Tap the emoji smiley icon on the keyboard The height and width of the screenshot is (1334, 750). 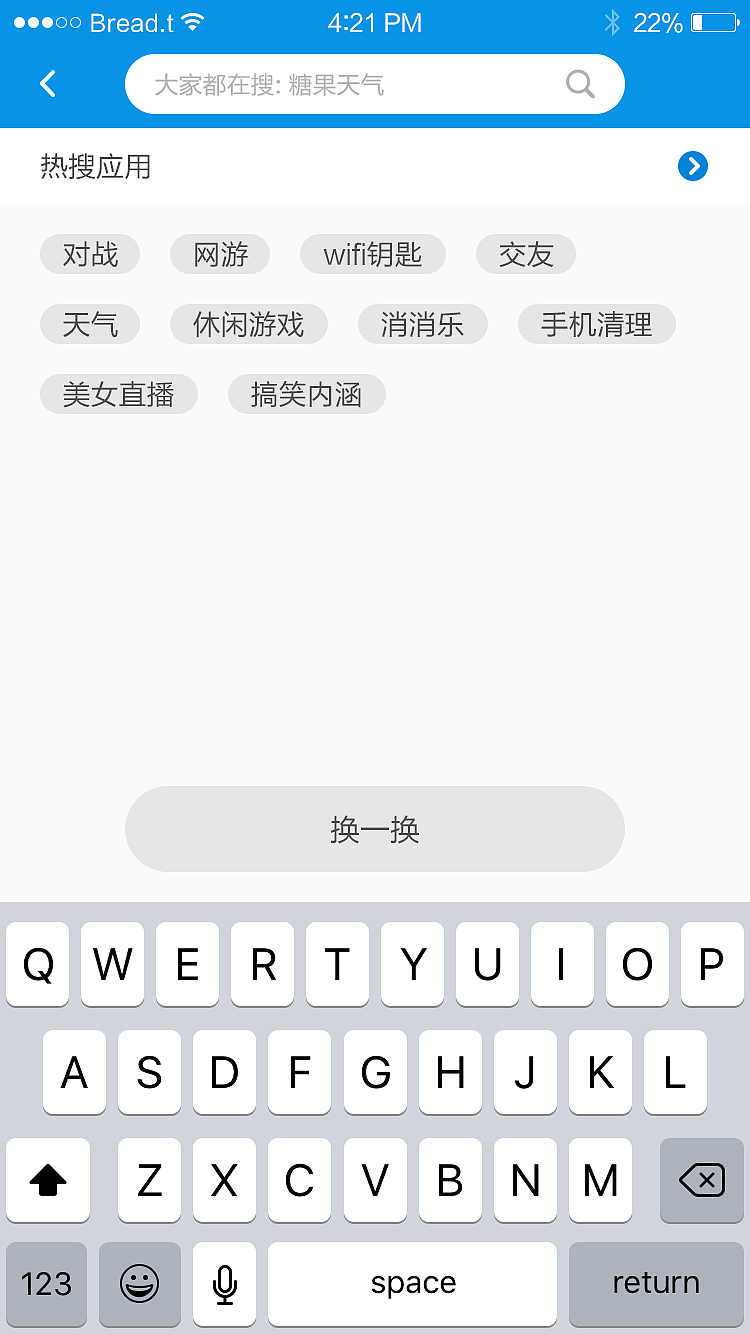(x=140, y=1283)
